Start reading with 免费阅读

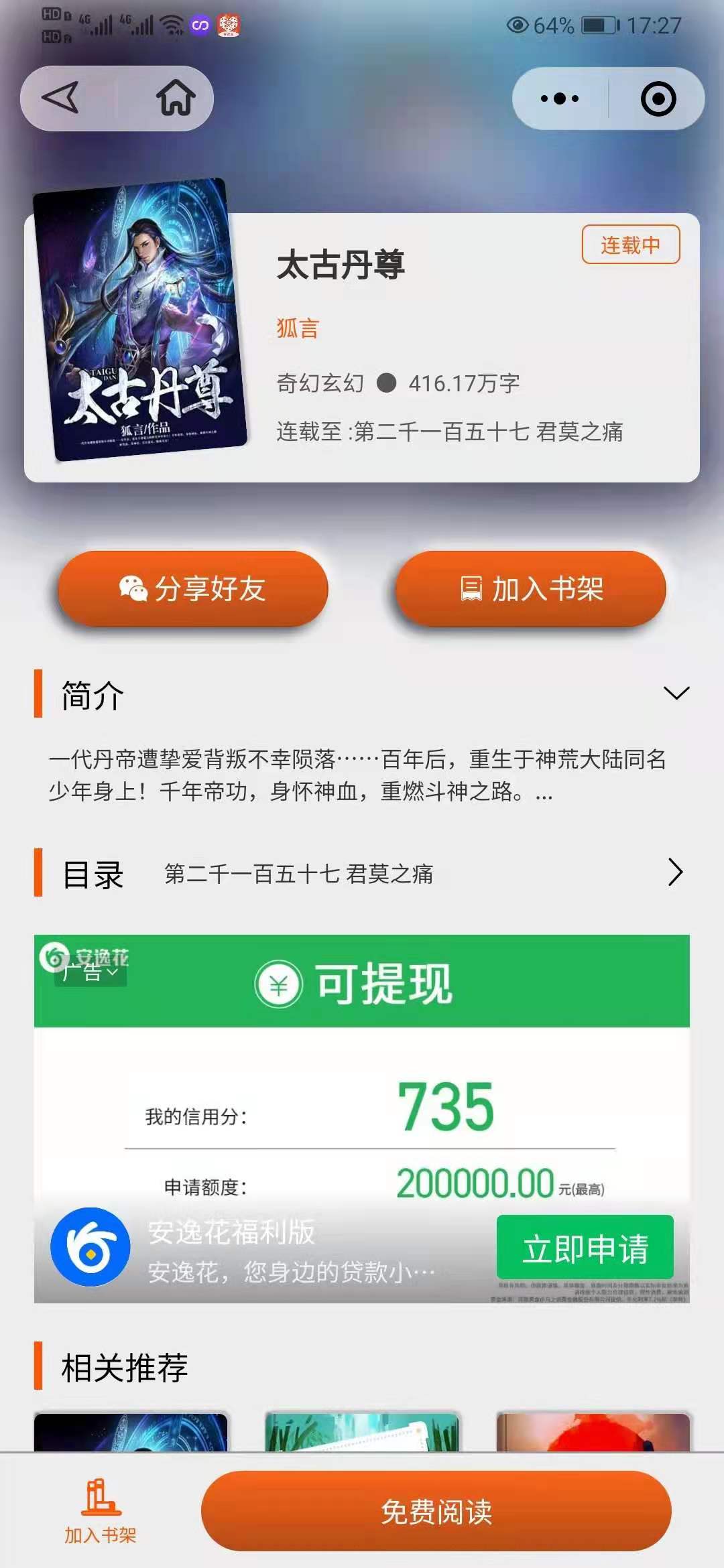436,1512
